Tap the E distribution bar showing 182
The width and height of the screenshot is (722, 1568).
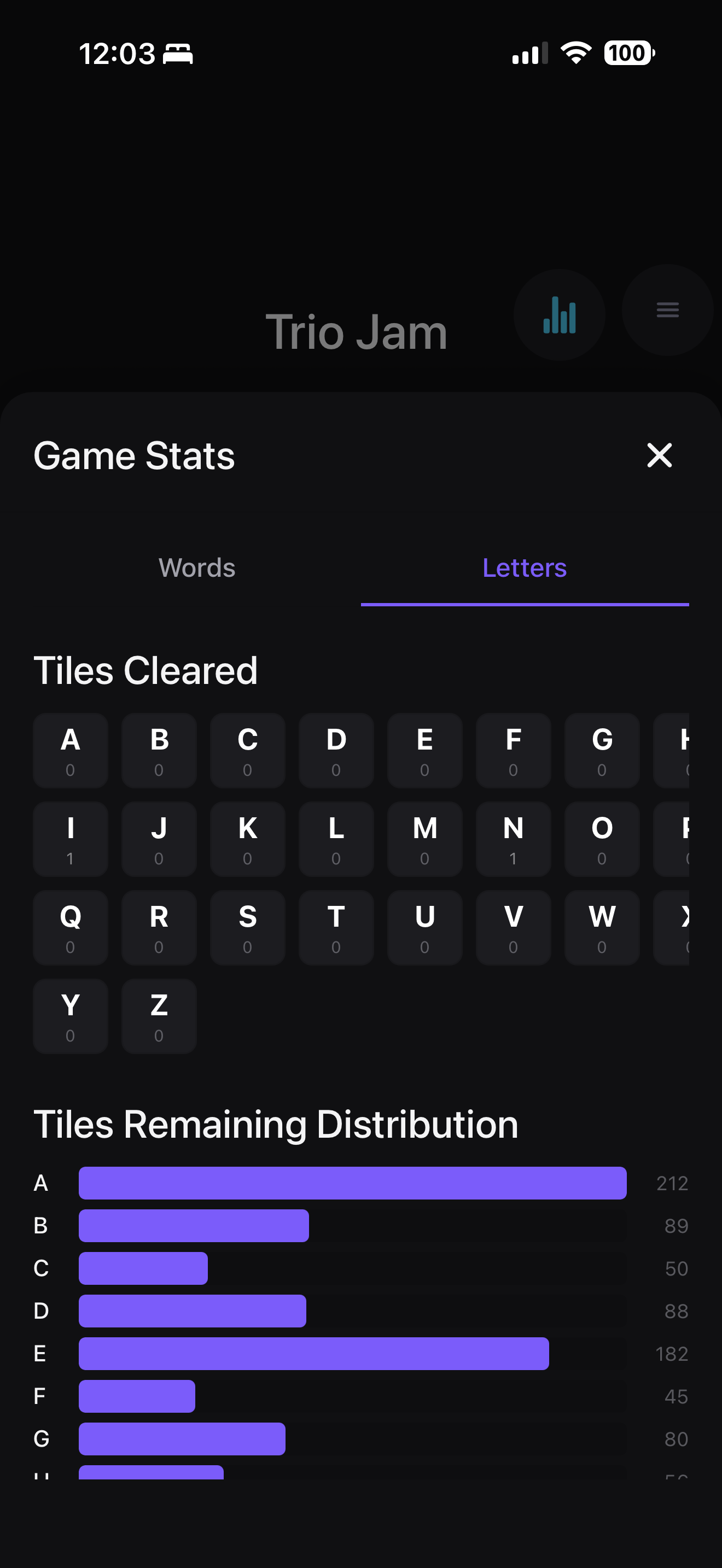(x=313, y=1354)
